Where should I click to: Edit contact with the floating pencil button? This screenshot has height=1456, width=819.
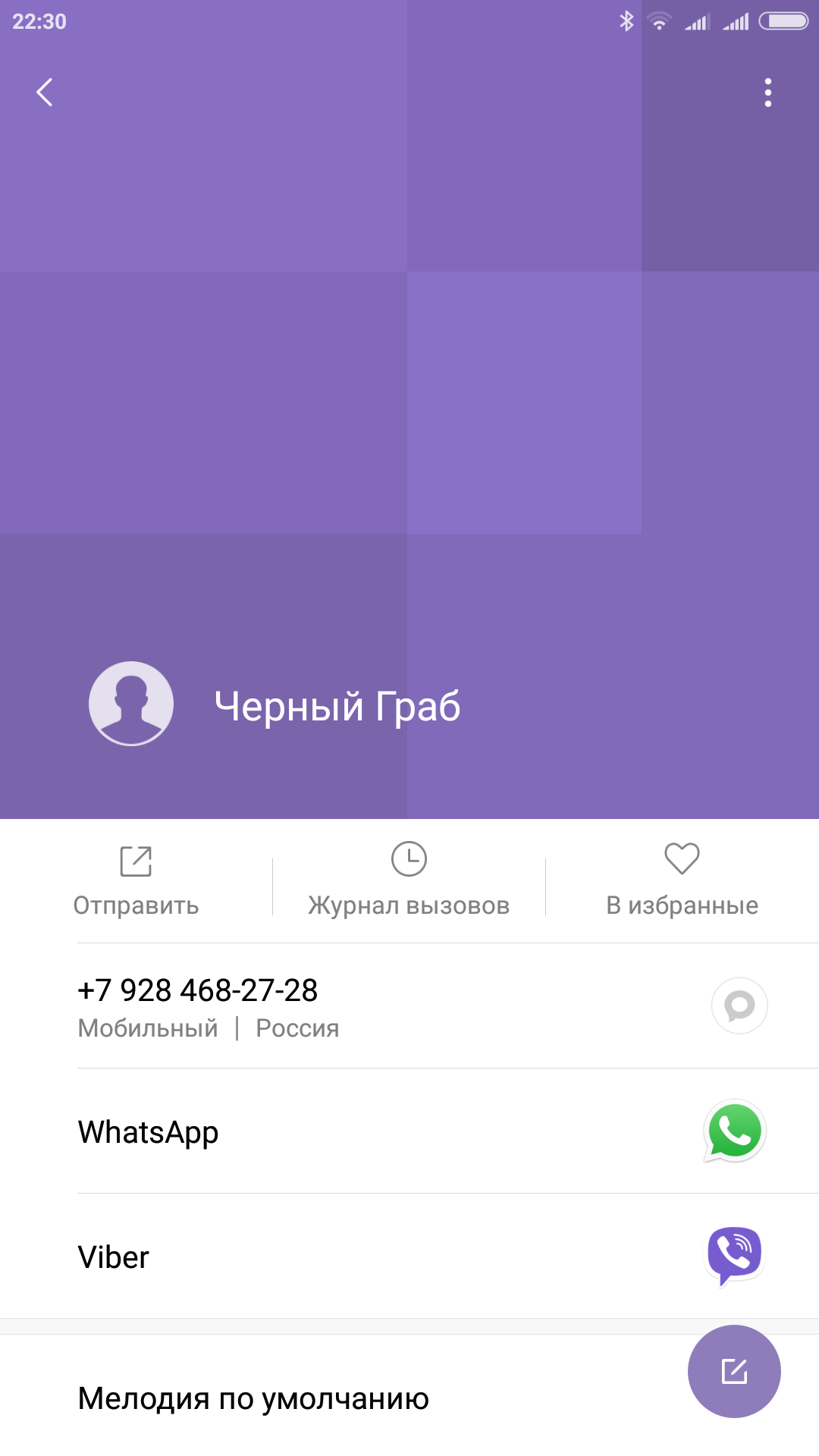point(734,1371)
